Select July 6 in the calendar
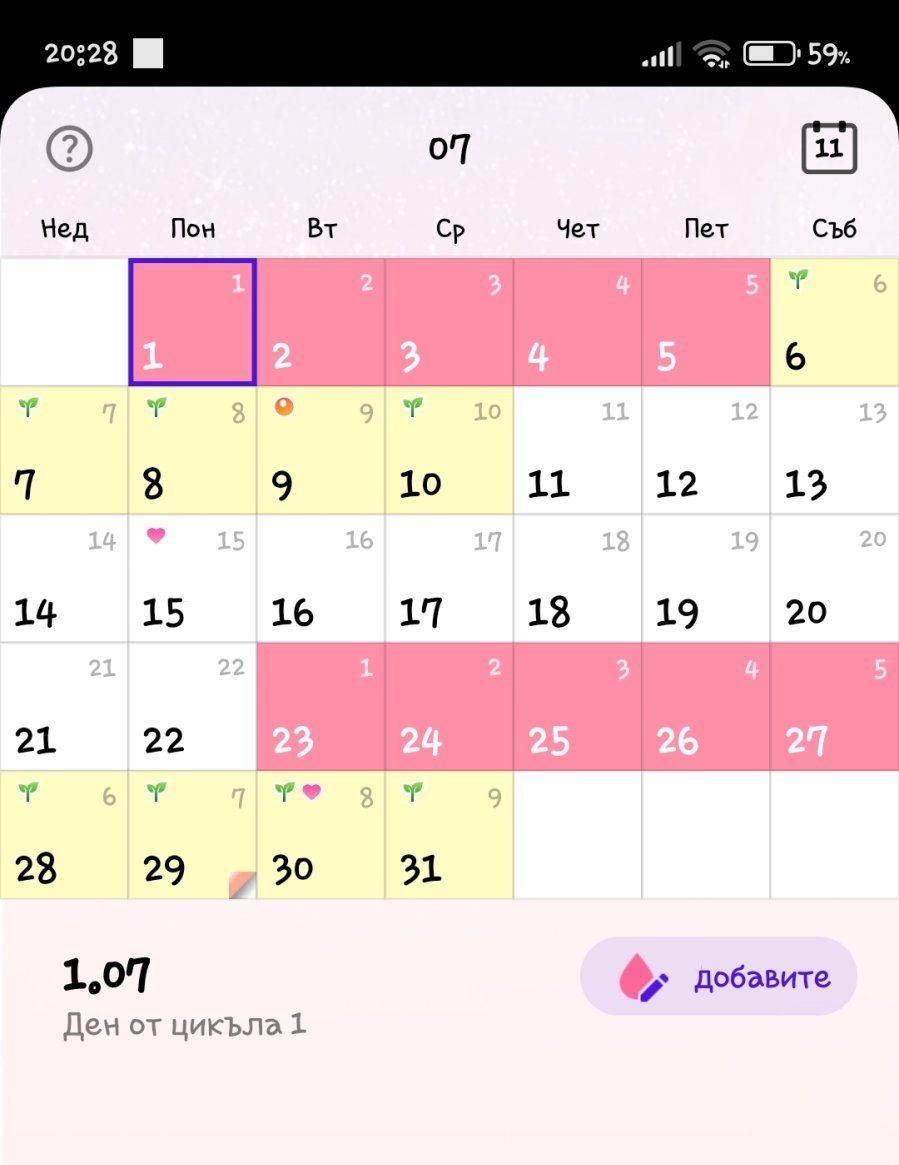This screenshot has width=899, height=1165. [x=834, y=322]
